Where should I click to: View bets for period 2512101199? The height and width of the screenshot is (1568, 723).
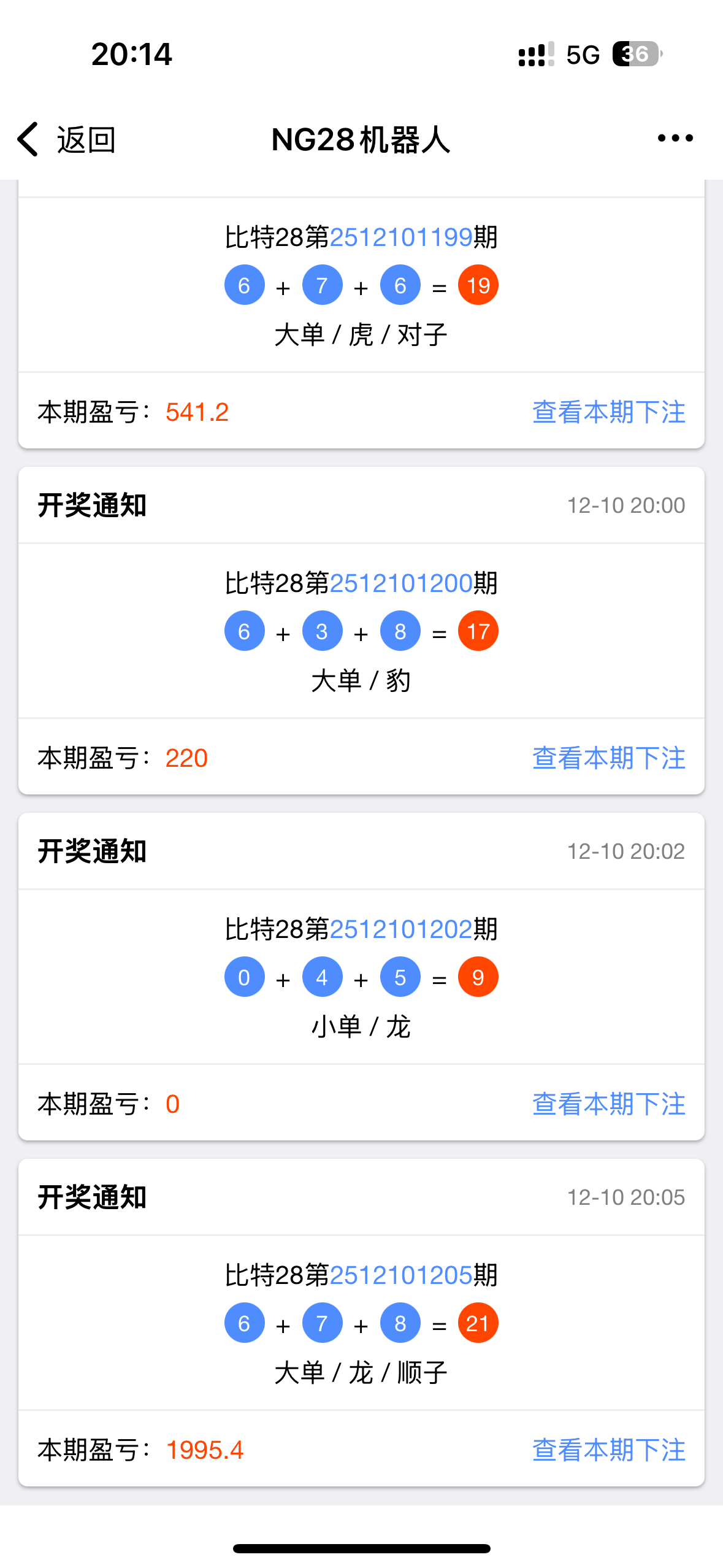pyautogui.click(x=608, y=412)
